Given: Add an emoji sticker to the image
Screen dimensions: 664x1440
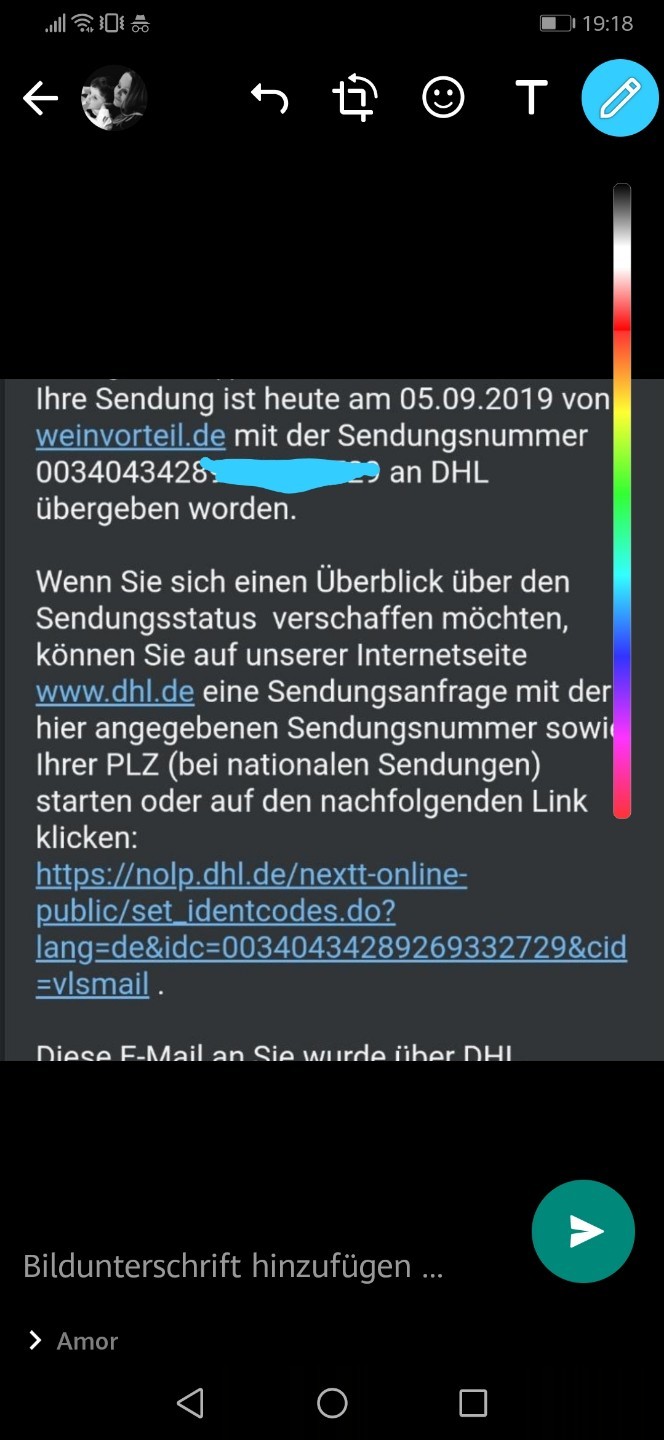Looking at the screenshot, I should coord(443,98).
